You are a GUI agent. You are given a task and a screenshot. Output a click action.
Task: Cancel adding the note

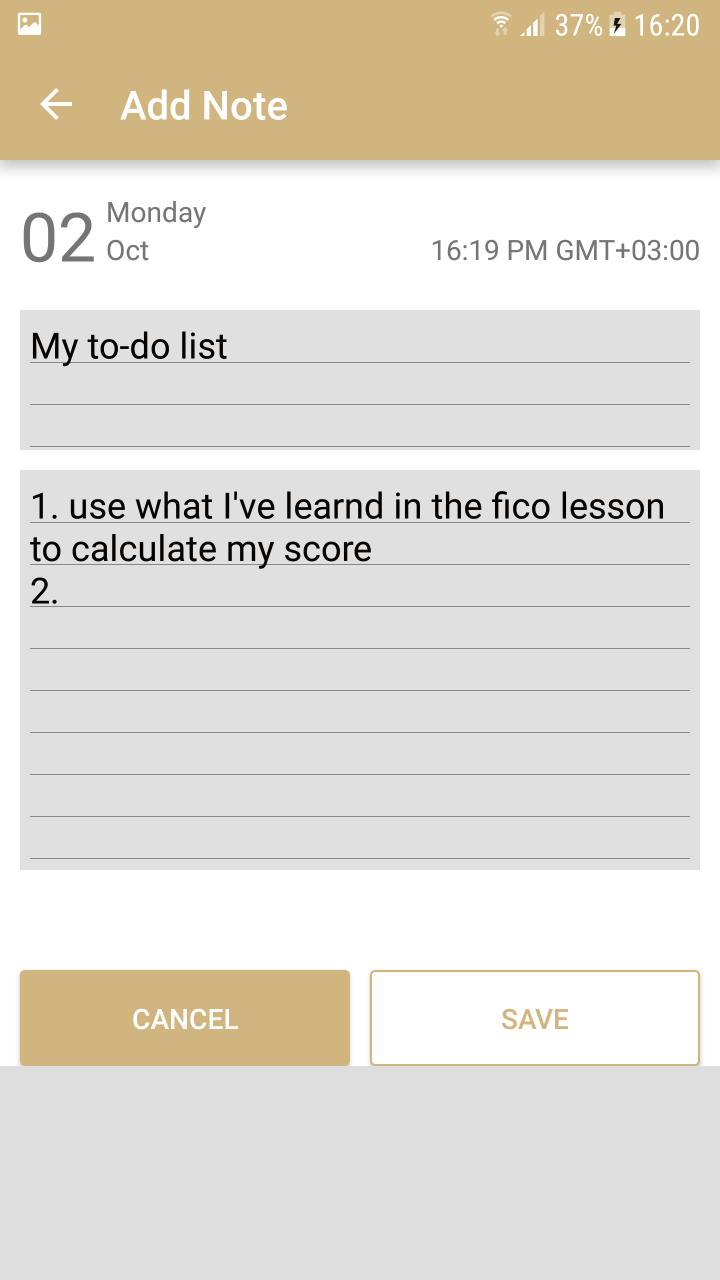click(x=185, y=1018)
